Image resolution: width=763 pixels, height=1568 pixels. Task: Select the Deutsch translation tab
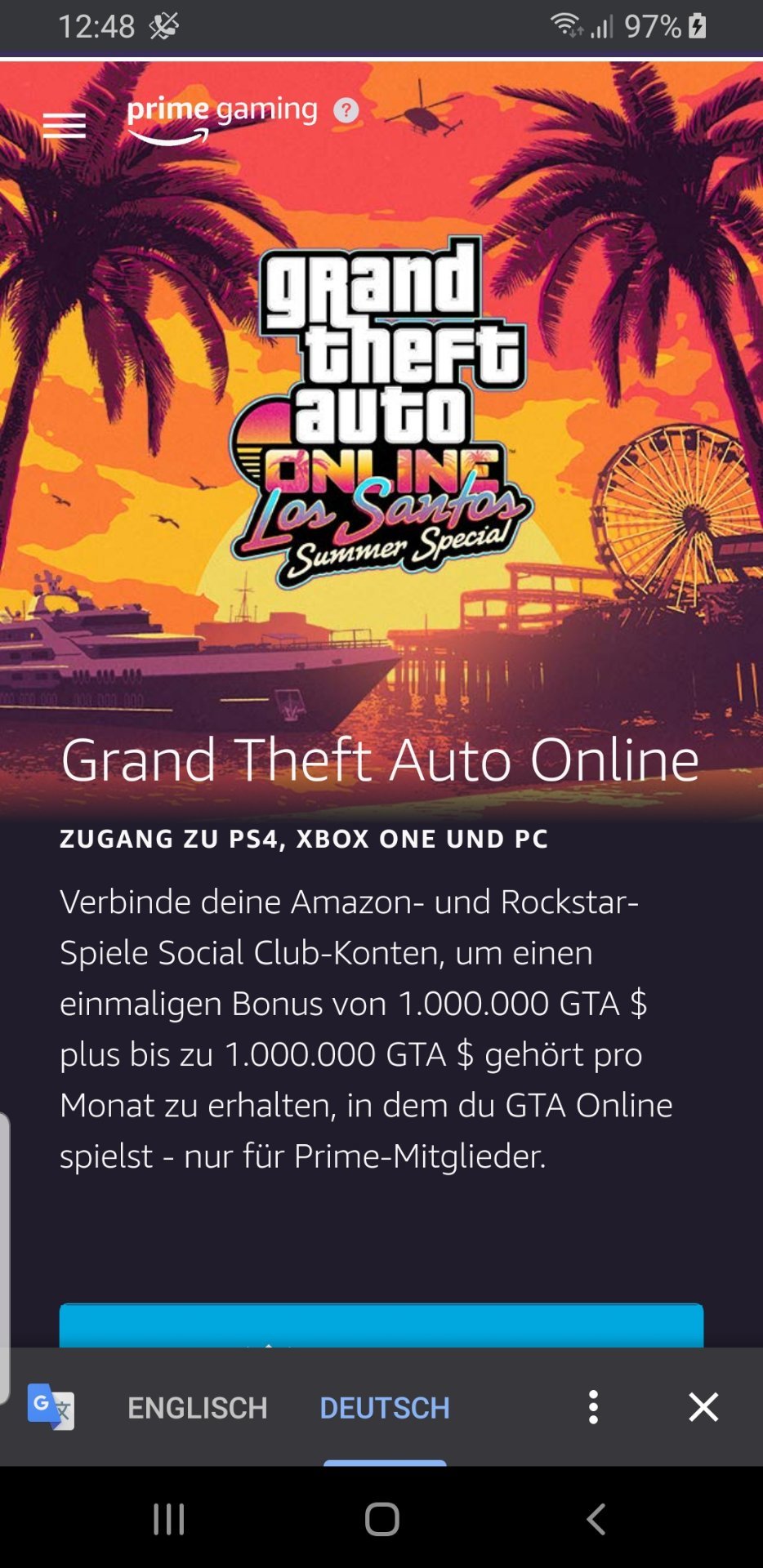point(385,1407)
